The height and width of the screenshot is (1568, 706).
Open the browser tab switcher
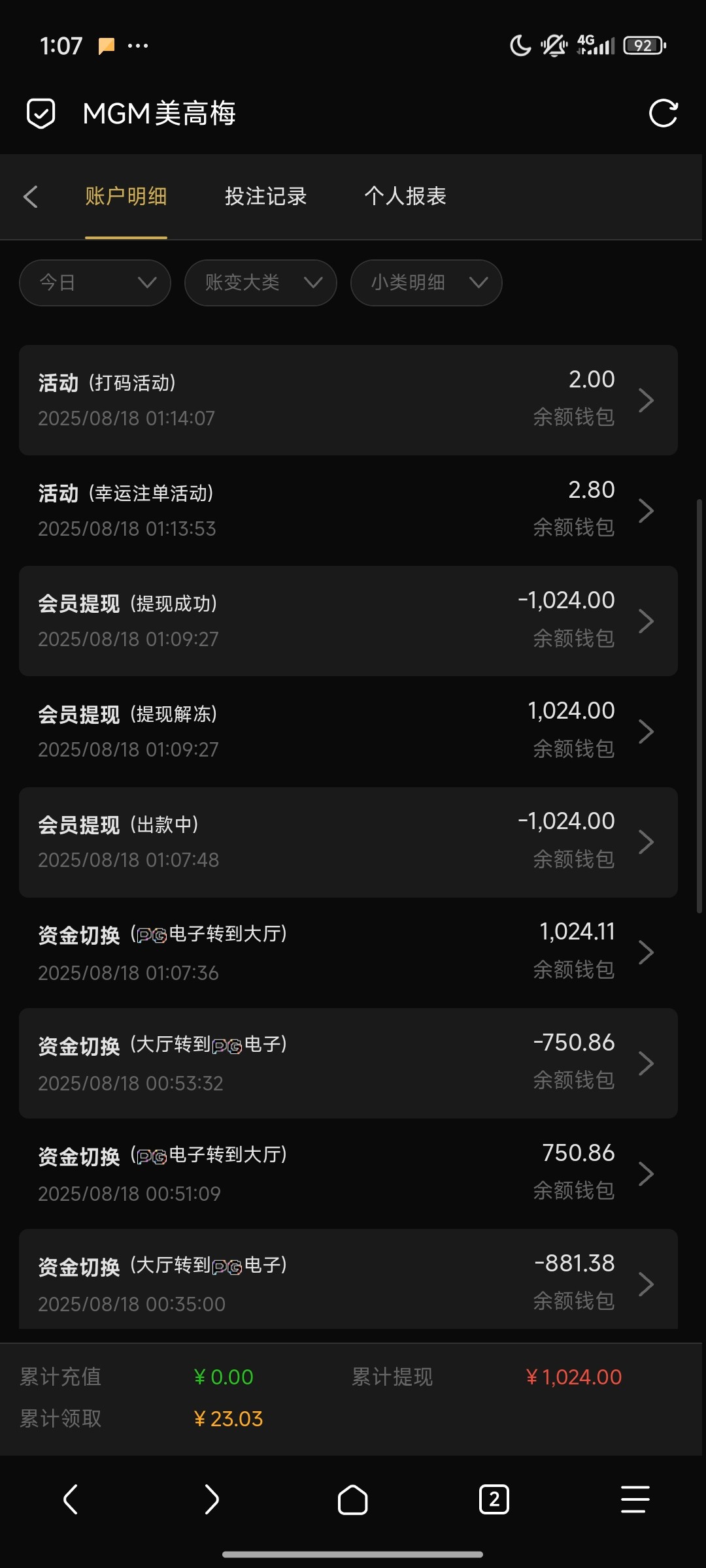494,1499
